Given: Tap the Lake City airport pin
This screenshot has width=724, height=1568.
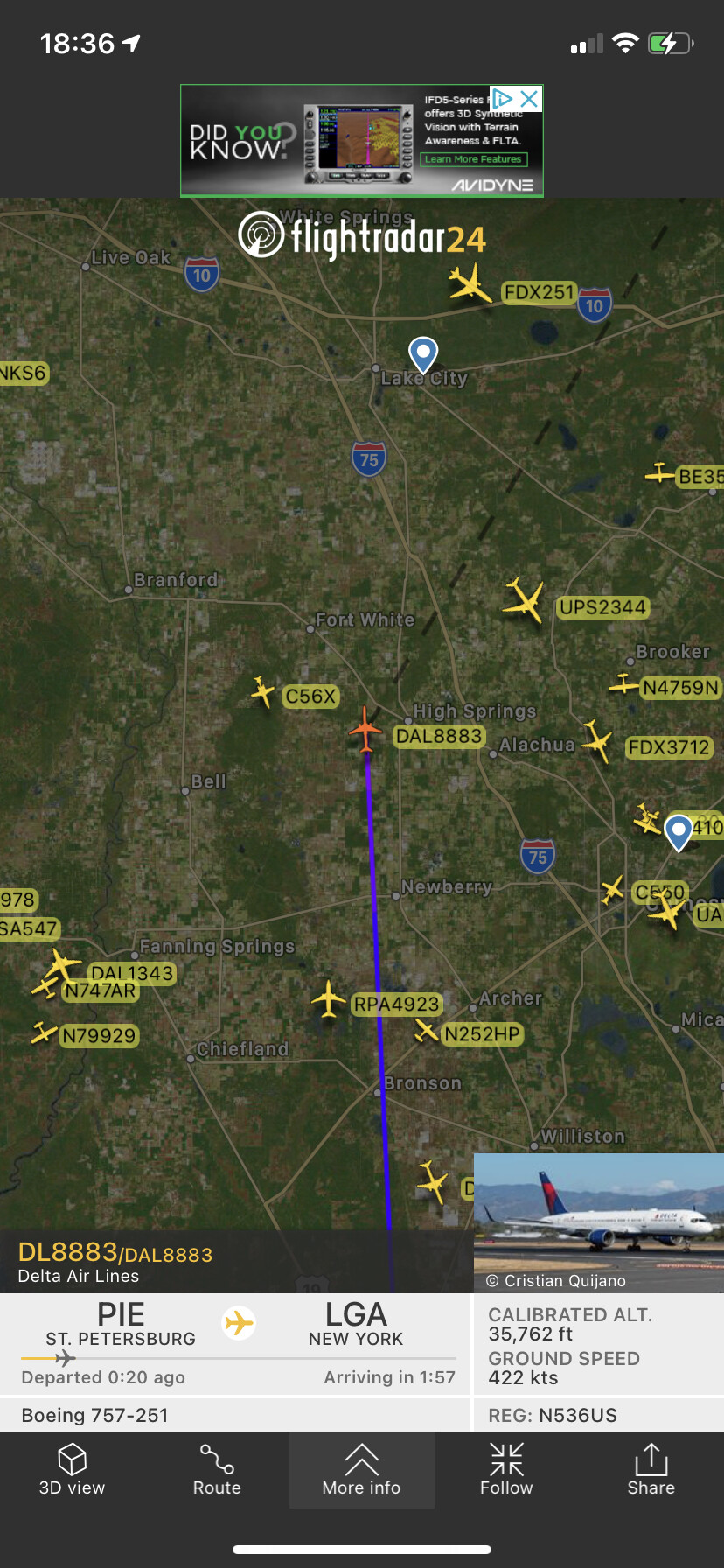Looking at the screenshot, I should coord(423,354).
